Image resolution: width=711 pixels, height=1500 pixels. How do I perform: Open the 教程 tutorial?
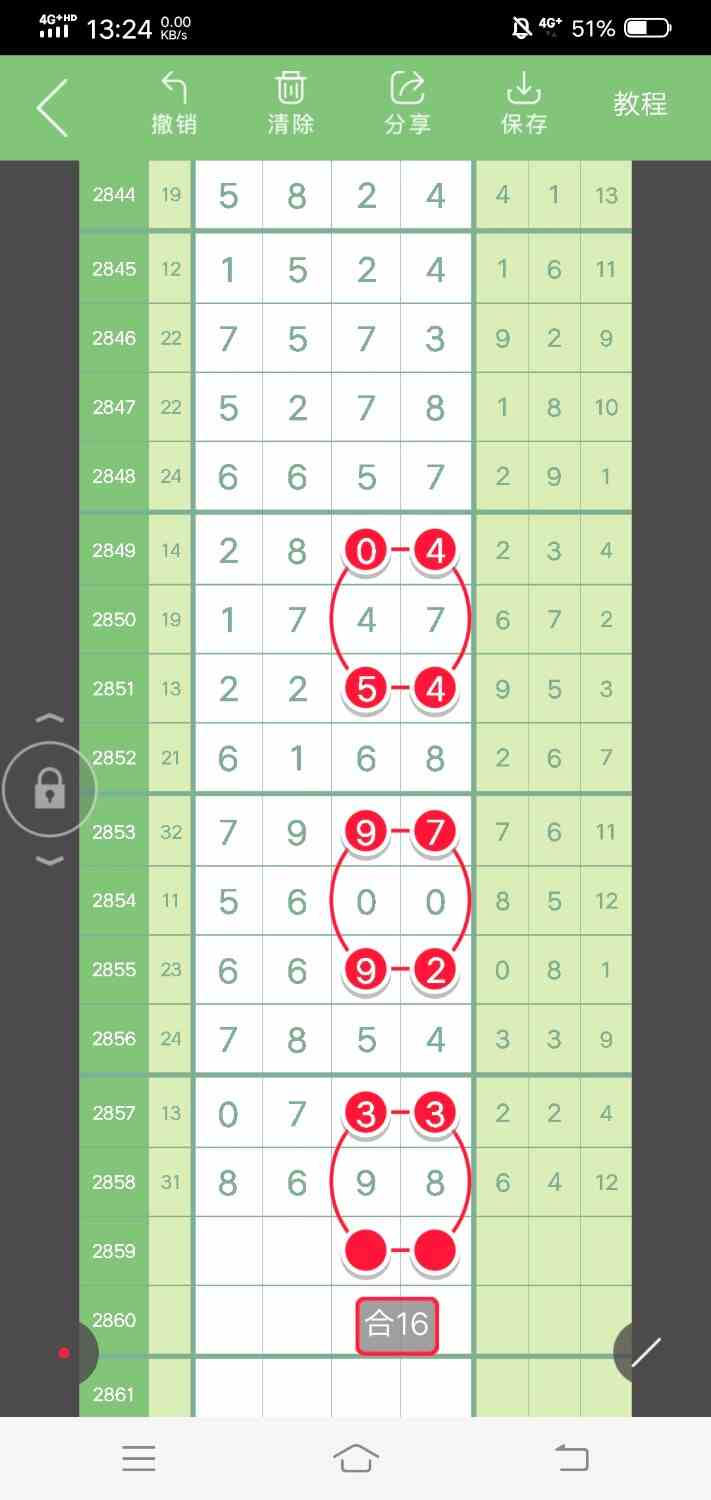pos(640,104)
